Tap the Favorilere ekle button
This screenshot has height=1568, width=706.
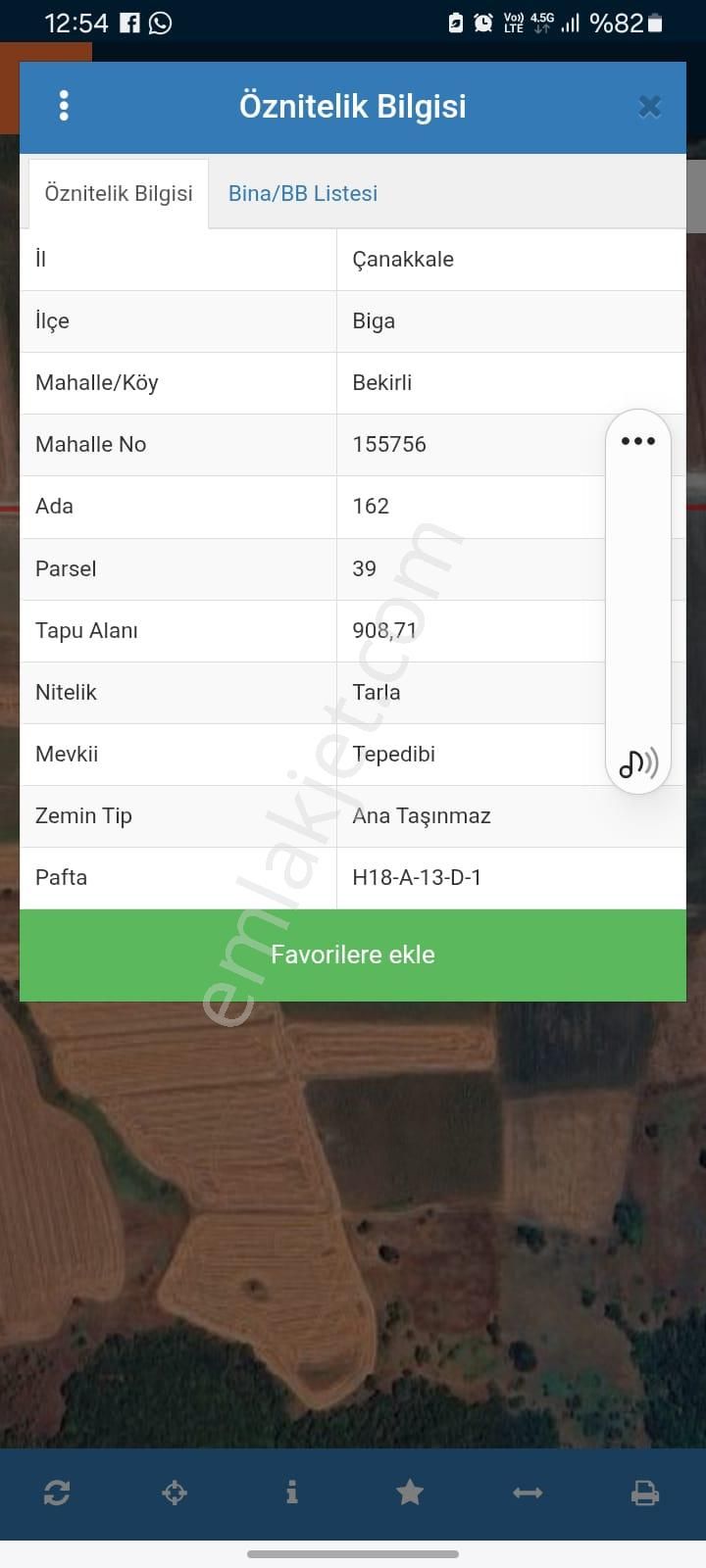tap(353, 955)
